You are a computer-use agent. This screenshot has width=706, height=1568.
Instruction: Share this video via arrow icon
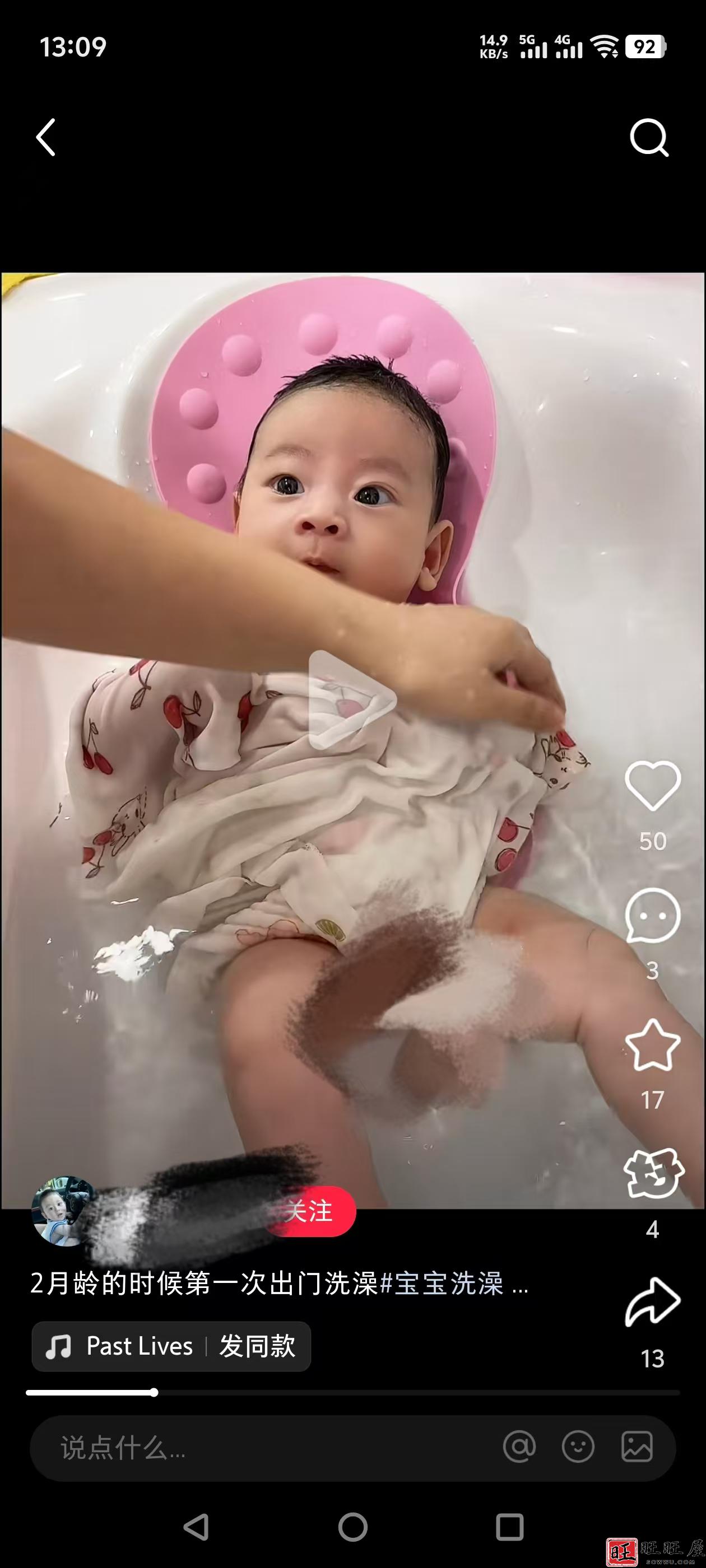coord(652,1302)
